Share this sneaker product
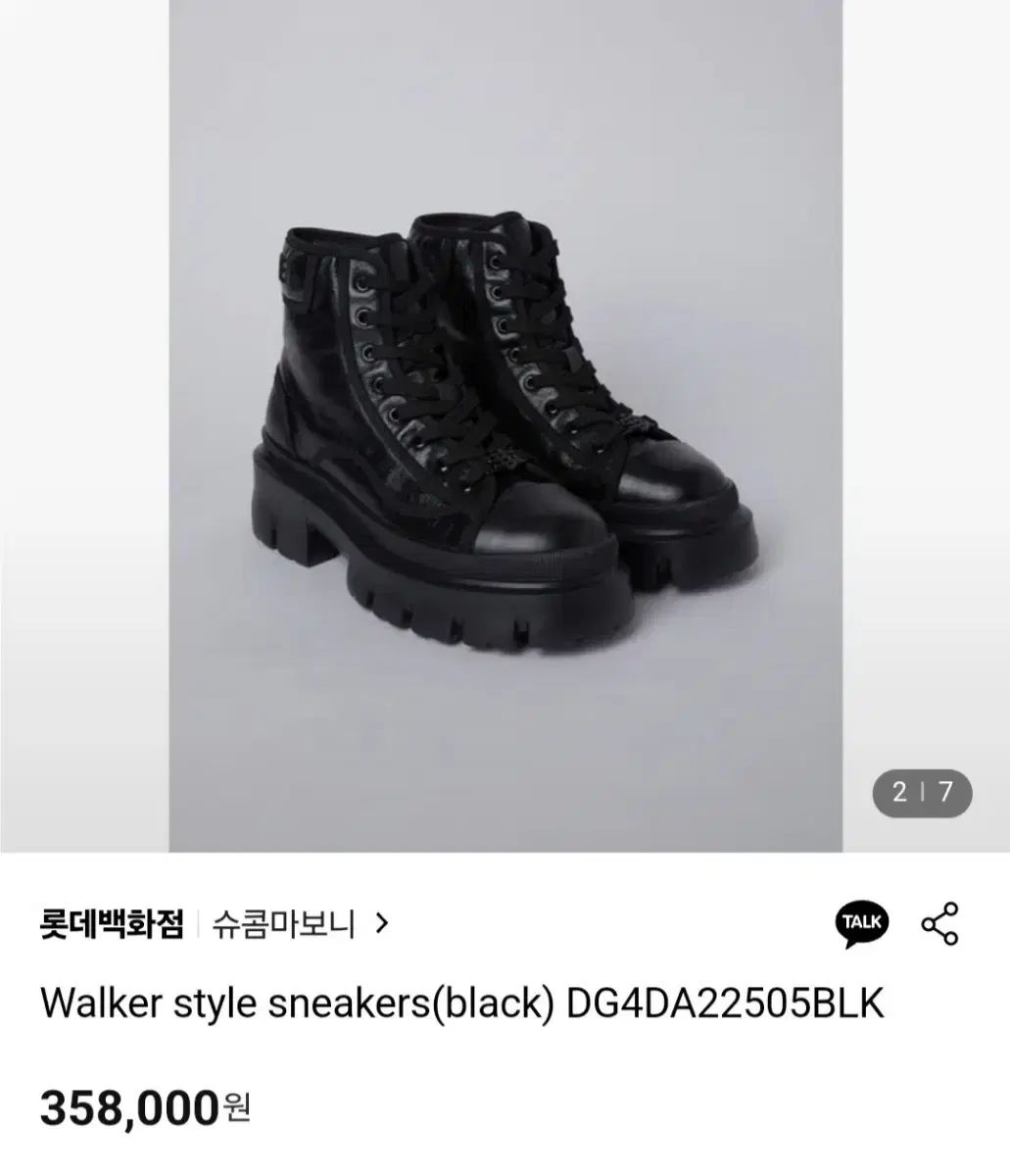The height and width of the screenshot is (1176, 1010). click(940, 924)
